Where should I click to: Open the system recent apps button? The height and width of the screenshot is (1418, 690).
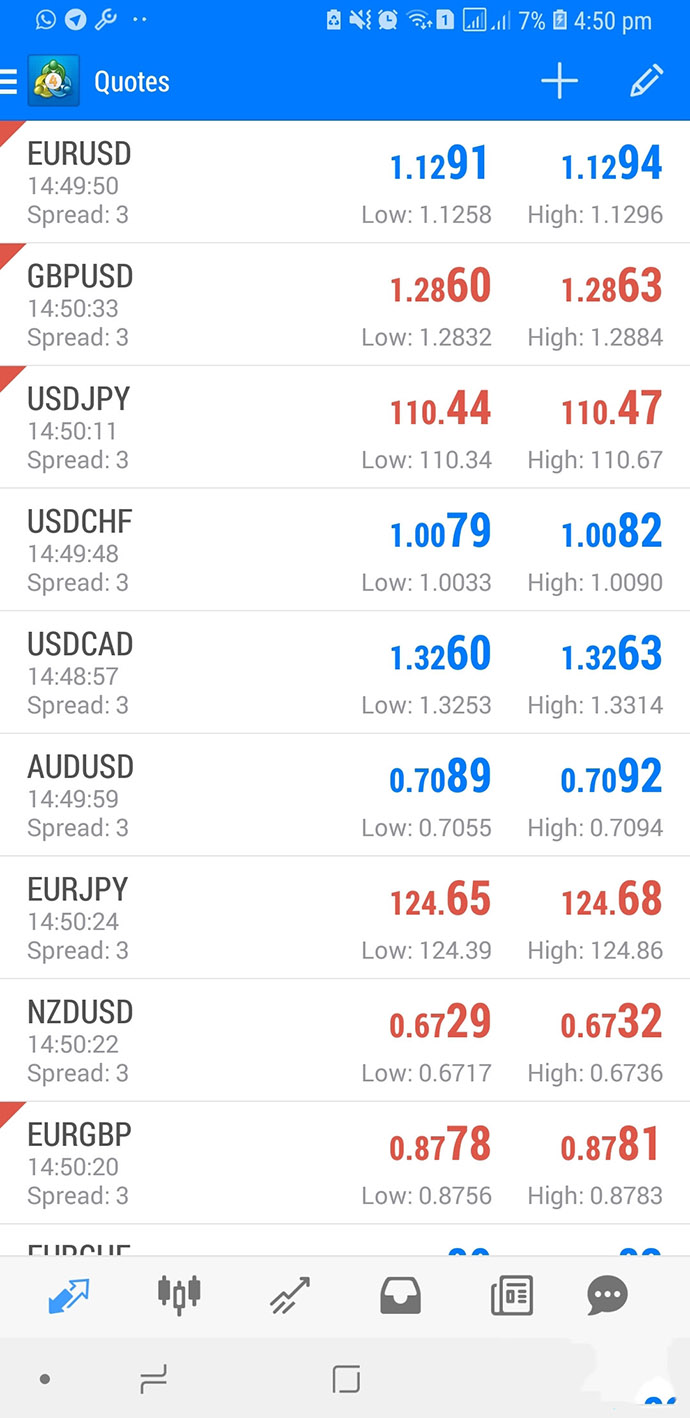(x=153, y=1381)
